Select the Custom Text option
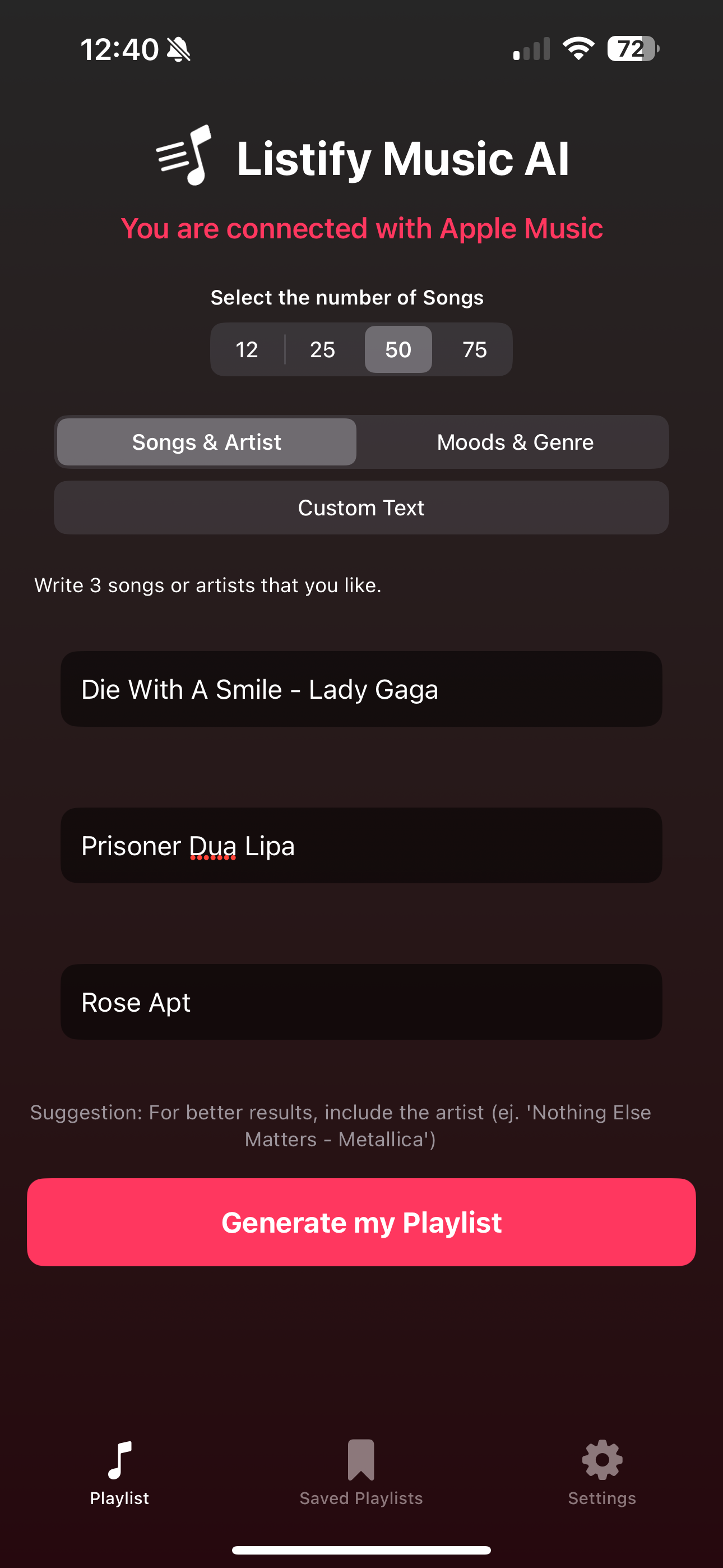This screenshot has width=723, height=1568. (x=361, y=508)
